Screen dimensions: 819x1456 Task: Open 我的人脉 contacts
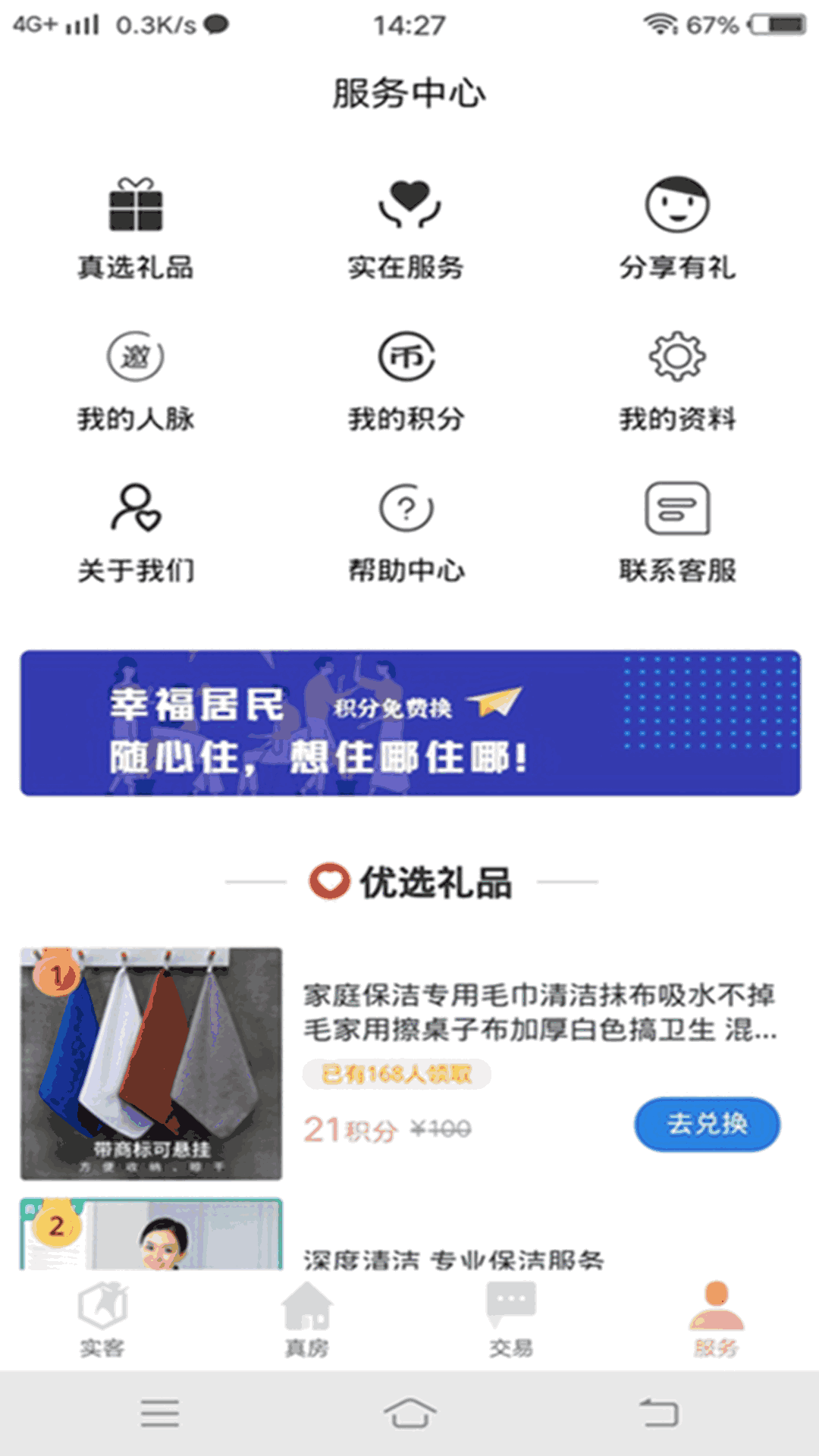click(136, 381)
